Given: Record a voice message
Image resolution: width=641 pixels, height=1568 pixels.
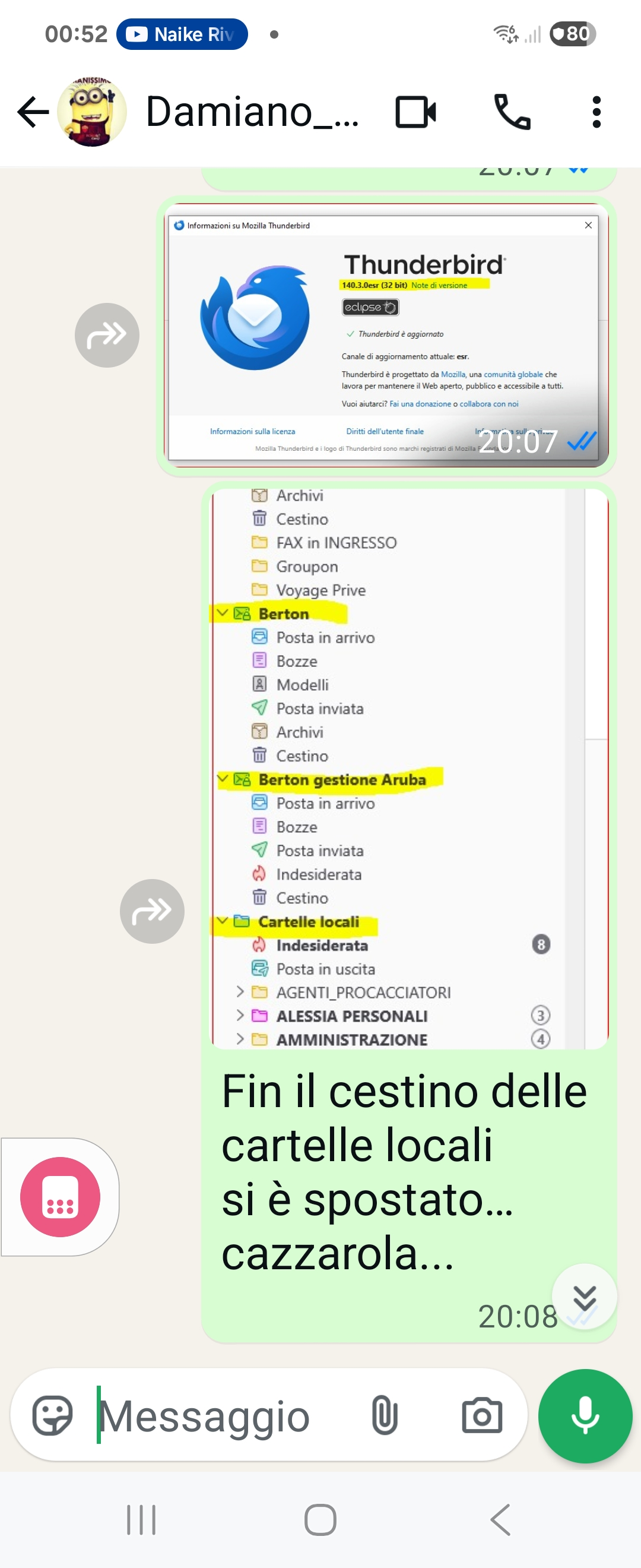Looking at the screenshot, I should (x=585, y=1415).
